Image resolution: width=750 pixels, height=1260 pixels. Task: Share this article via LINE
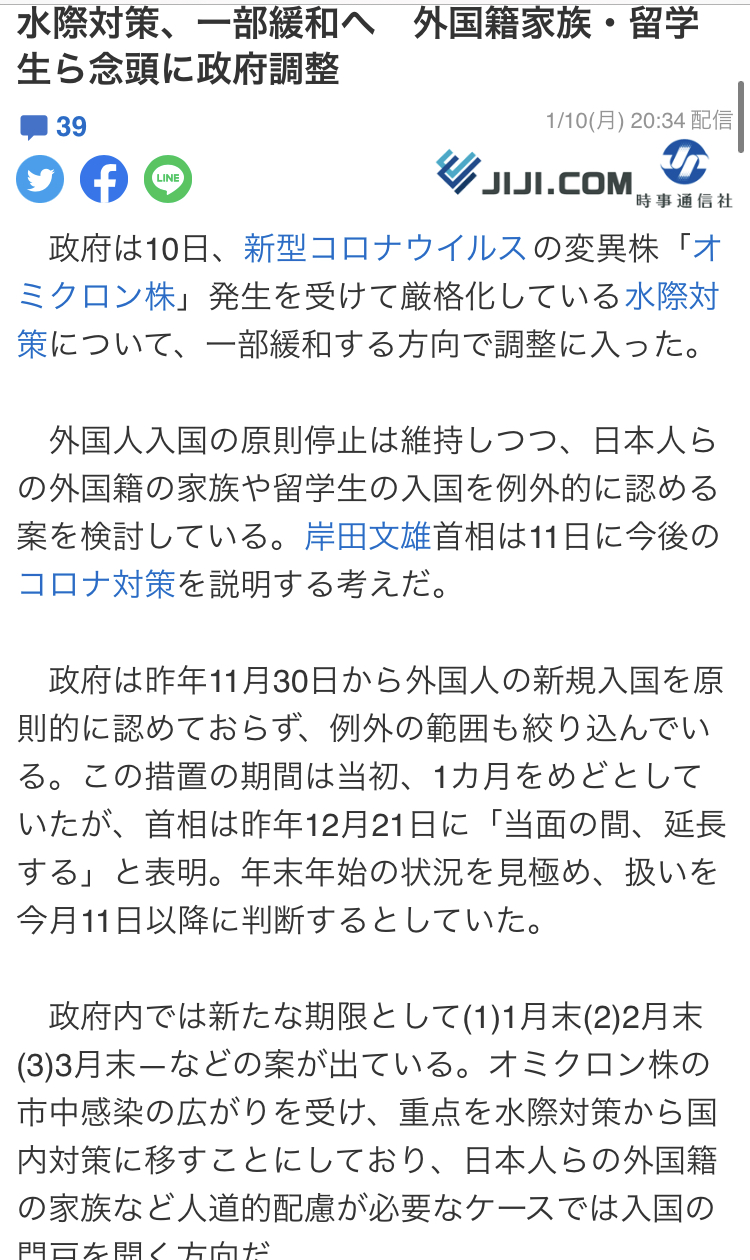click(168, 180)
